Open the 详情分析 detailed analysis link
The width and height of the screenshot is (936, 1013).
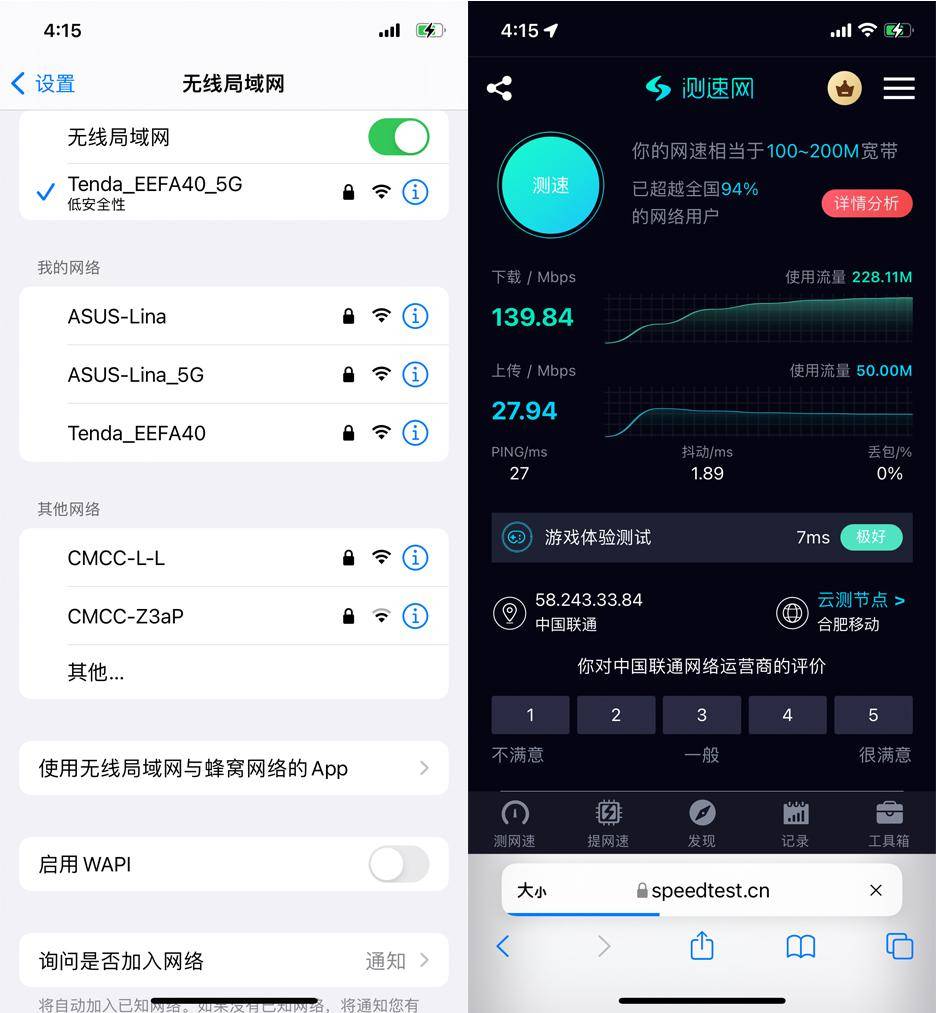click(866, 203)
